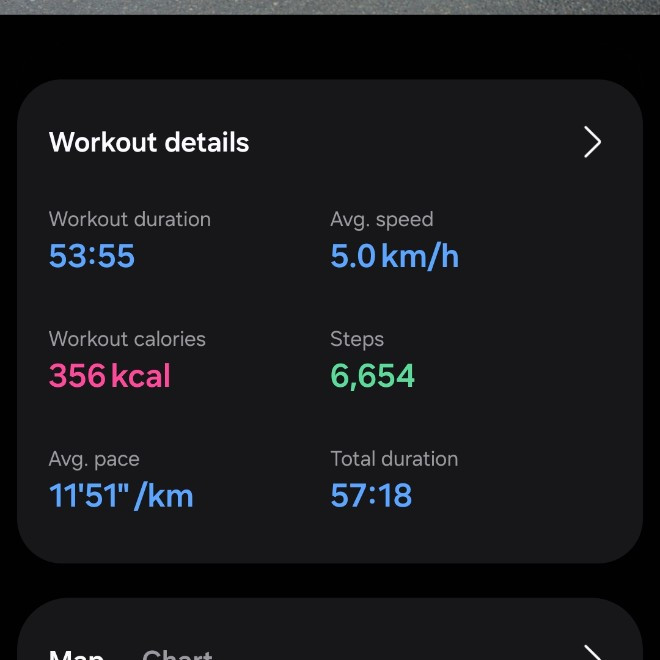Image resolution: width=660 pixels, height=660 pixels.
Task: Open Workout details via the chevron arrow
Action: point(592,142)
